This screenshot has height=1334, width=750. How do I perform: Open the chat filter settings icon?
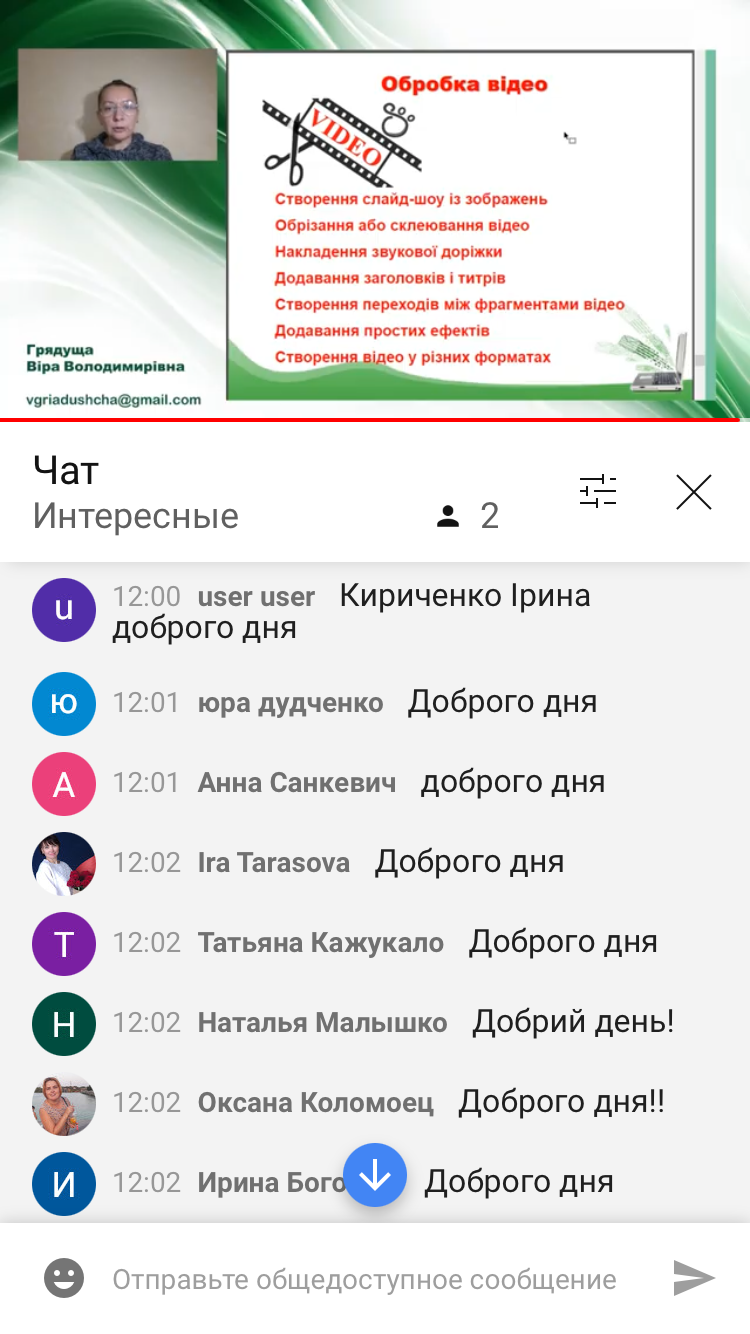coord(598,491)
